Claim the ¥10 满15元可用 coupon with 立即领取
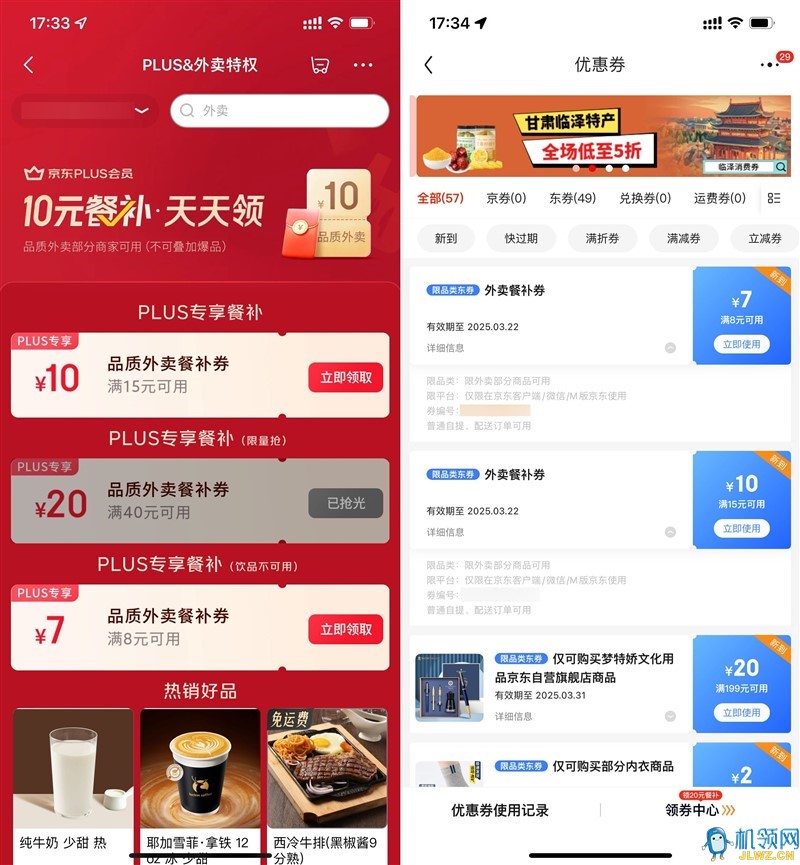Viewport: 800px width, 865px height. tap(345, 377)
